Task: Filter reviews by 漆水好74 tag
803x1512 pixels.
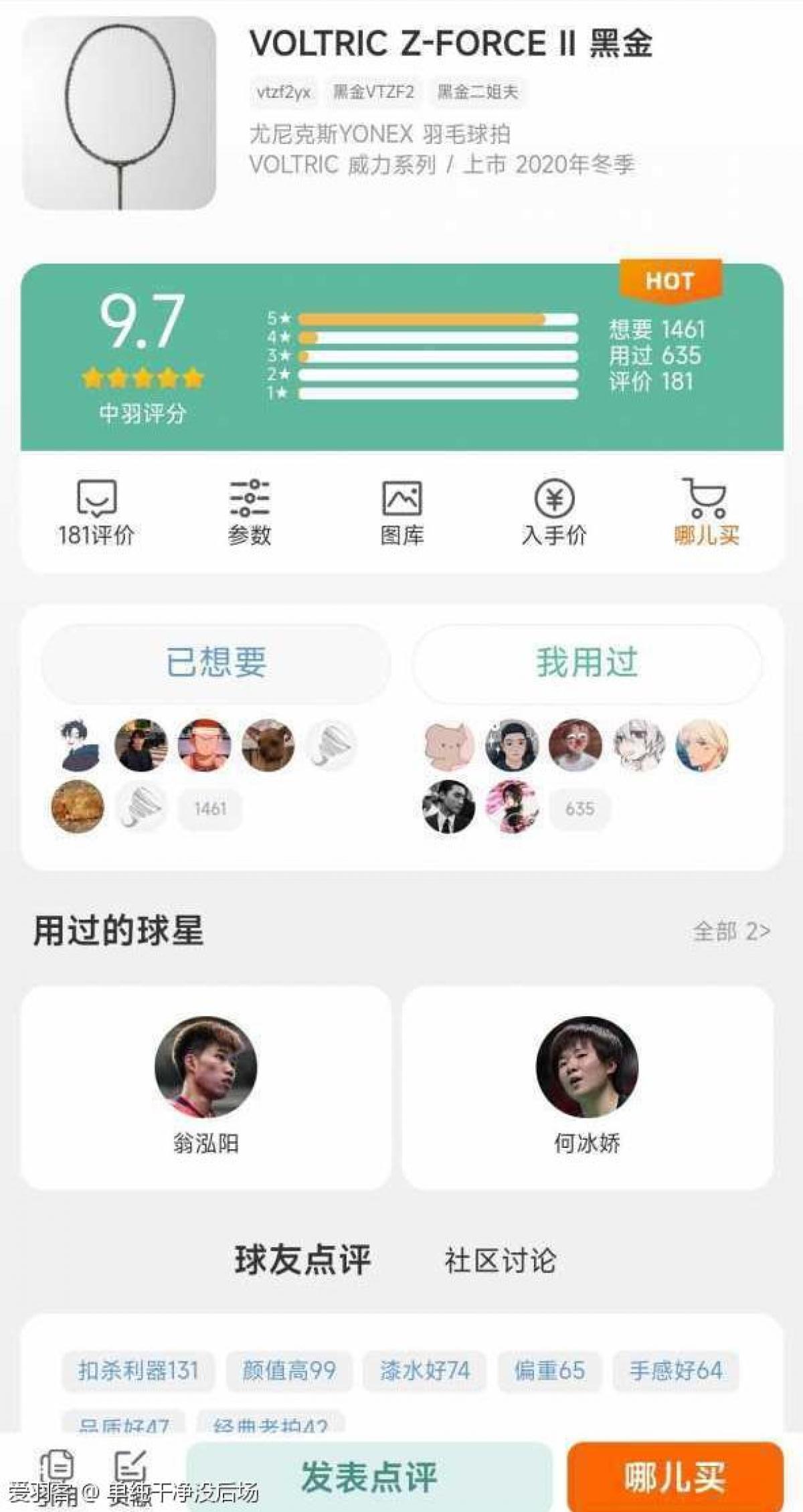Action: (425, 1370)
